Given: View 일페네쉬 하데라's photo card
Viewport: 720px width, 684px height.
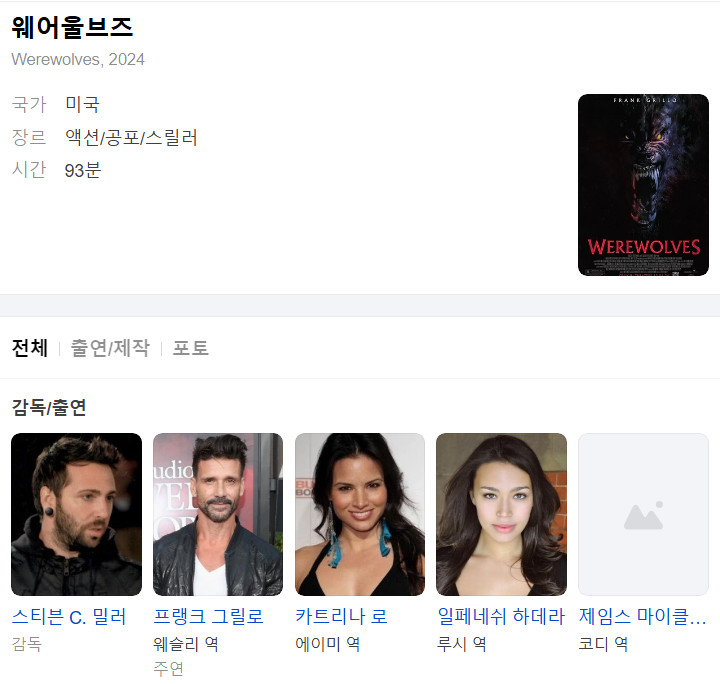Looking at the screenshot, I should 501,514.
